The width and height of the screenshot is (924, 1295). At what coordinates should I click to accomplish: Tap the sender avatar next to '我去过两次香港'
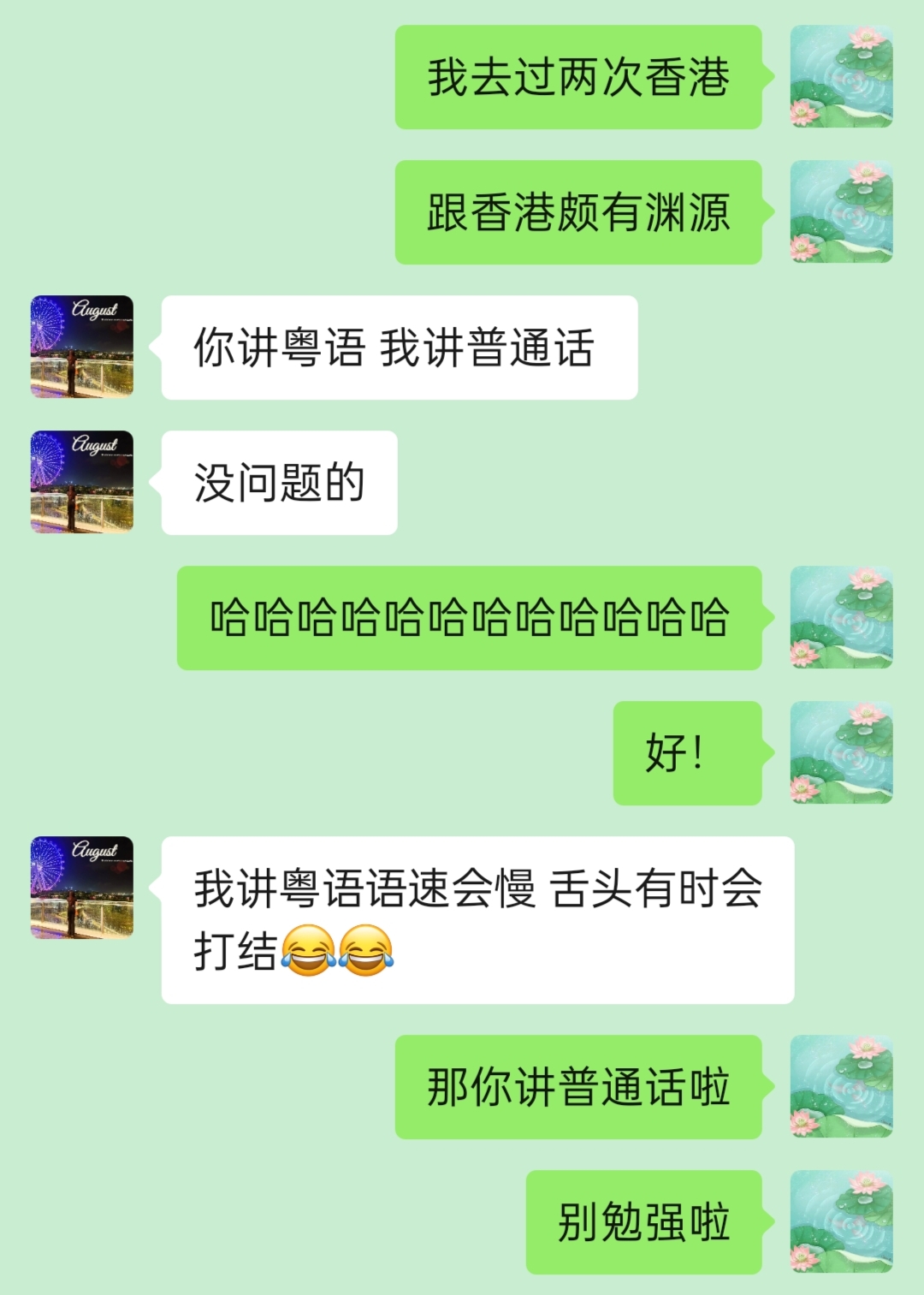point(841,76)
